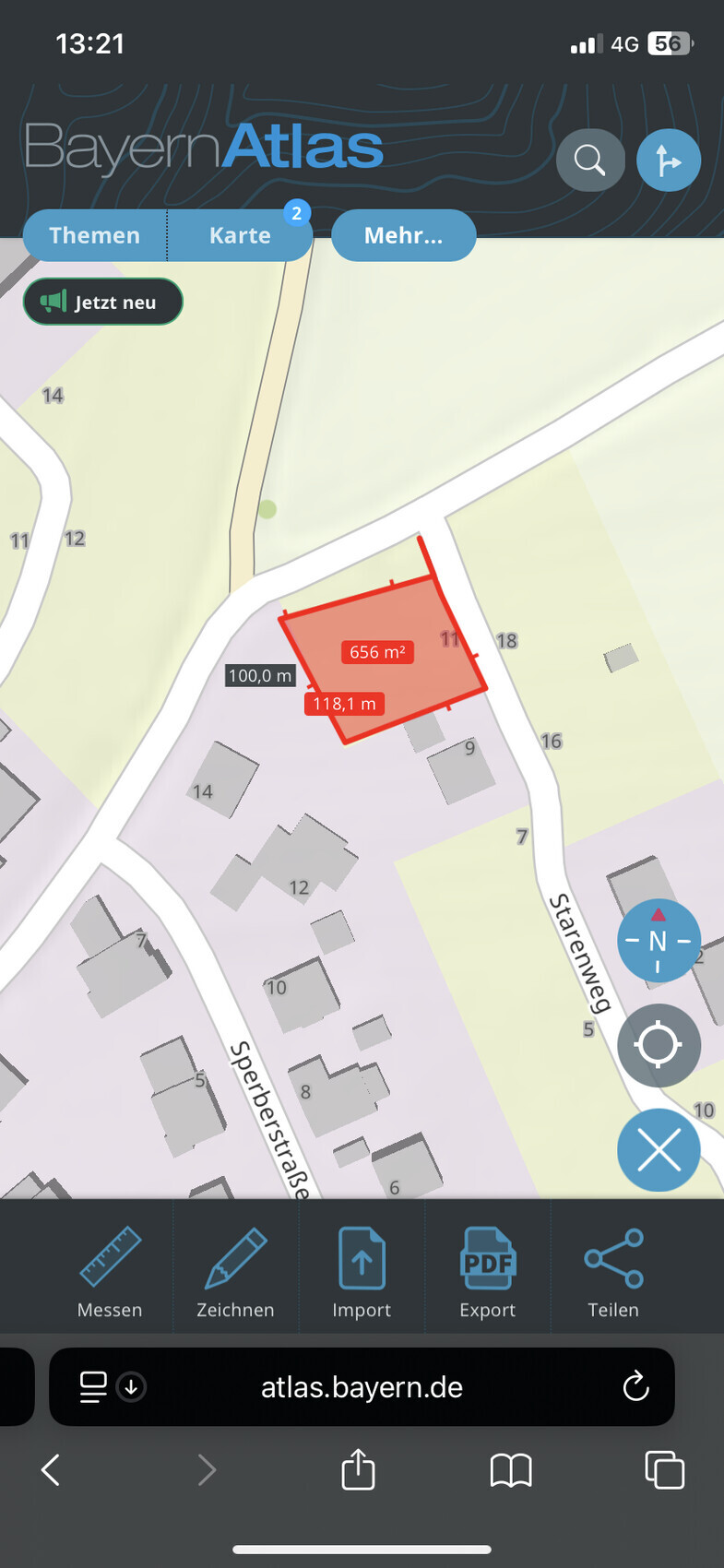Reload the page in browser

[x=635, y=1386]
